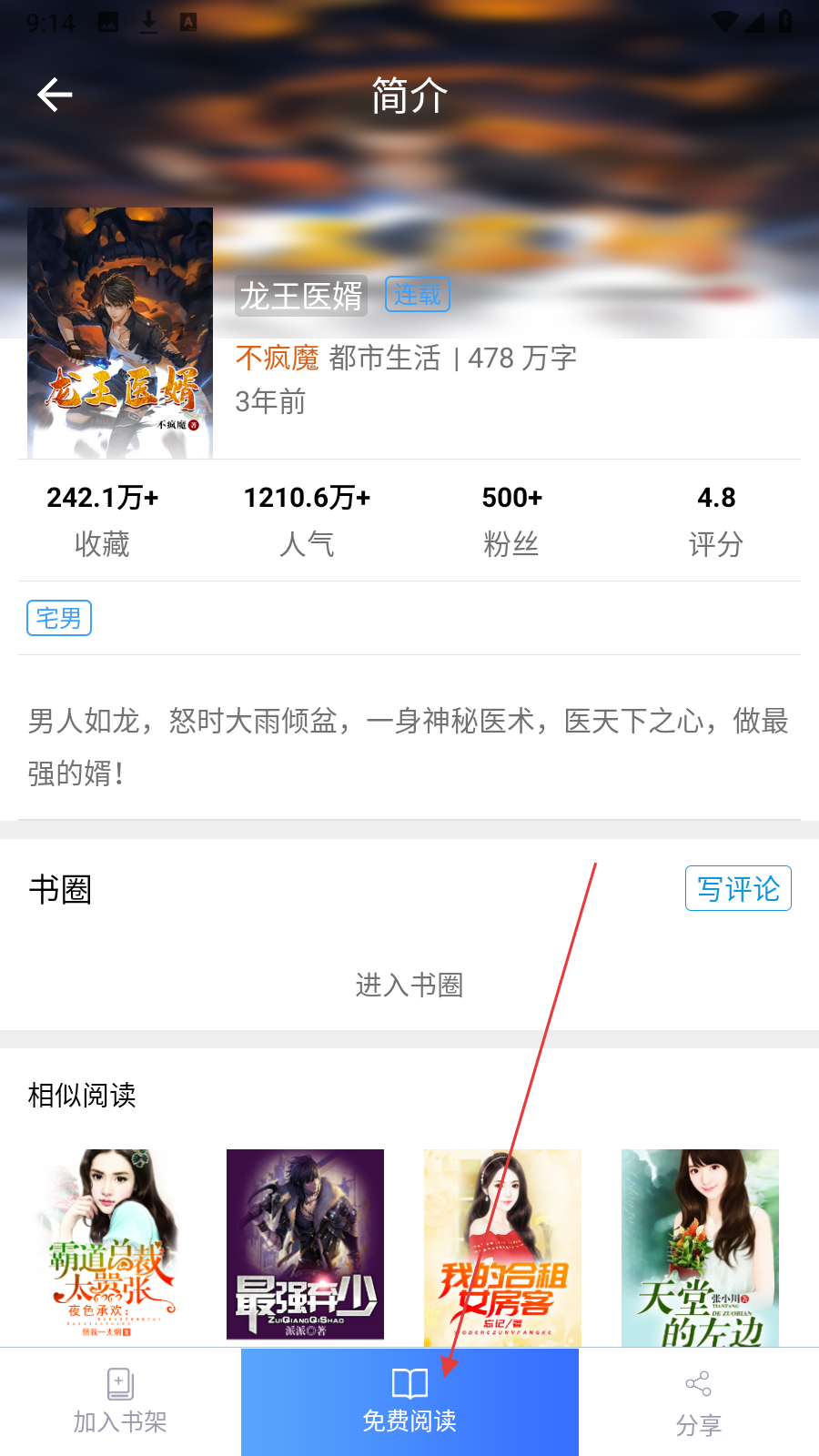819x1456 pixels.
Task: Write a review with 写评论
Action: [x=738, y=888]
